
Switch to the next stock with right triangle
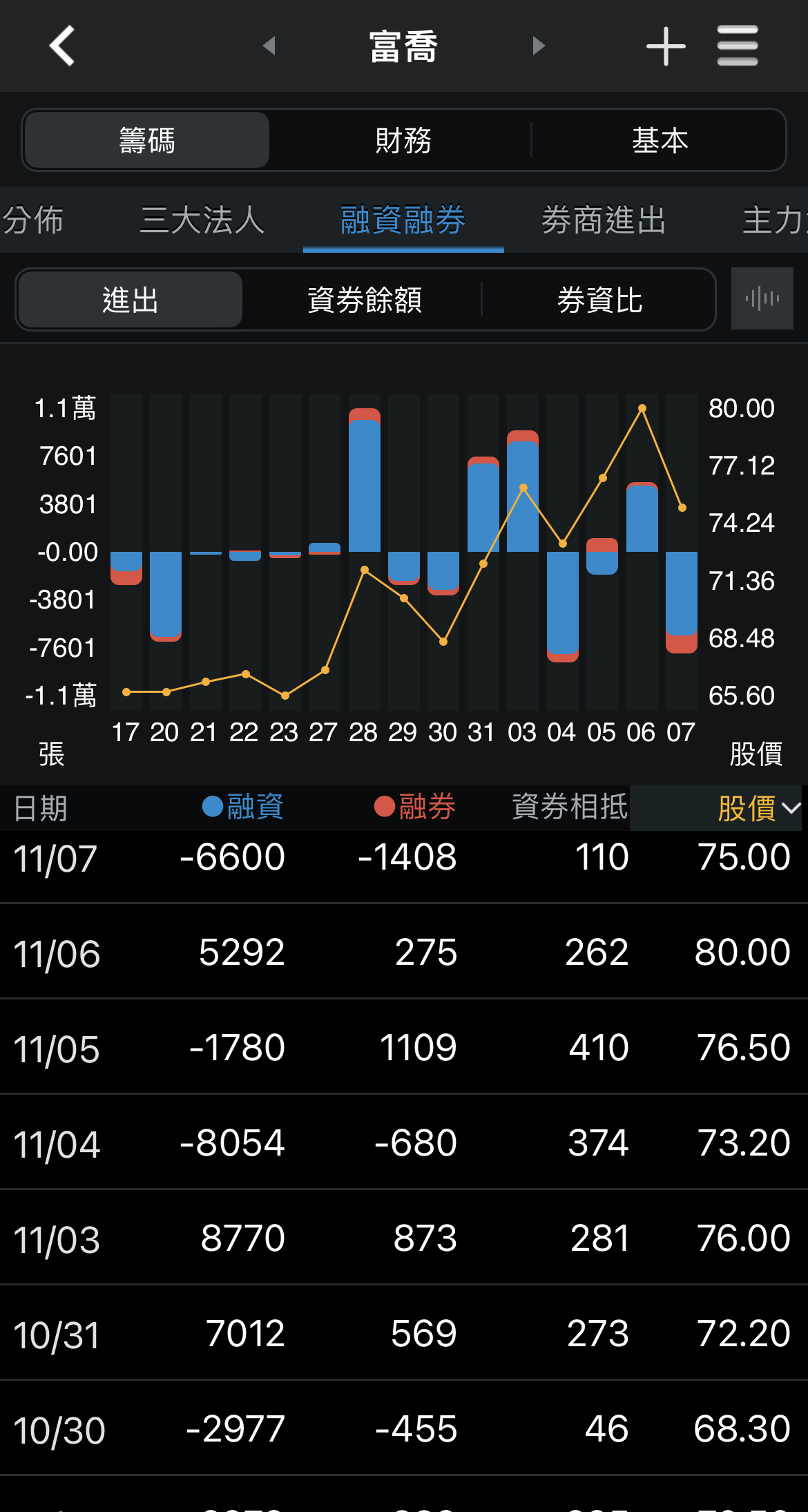point(539,46)
